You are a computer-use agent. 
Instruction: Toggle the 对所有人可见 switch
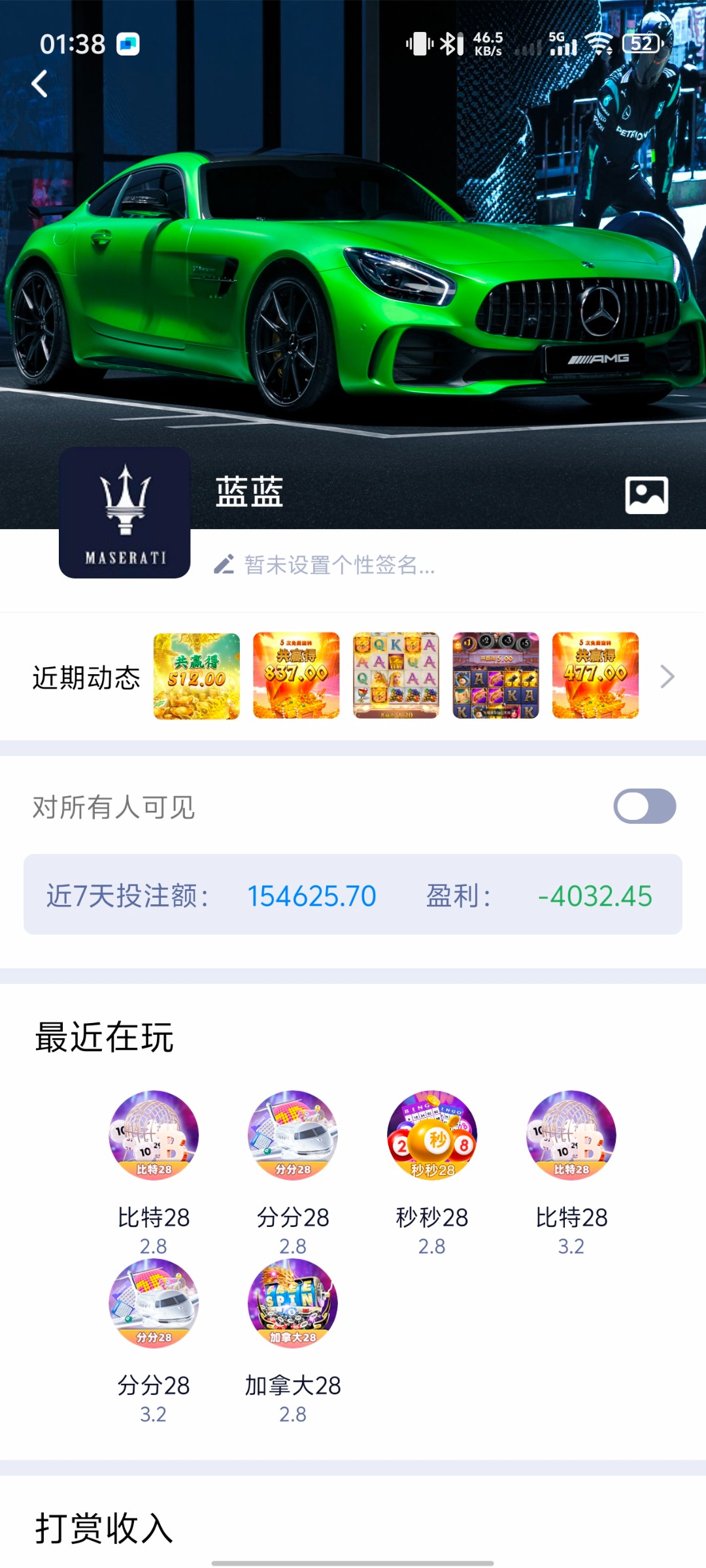pos(644,806)
